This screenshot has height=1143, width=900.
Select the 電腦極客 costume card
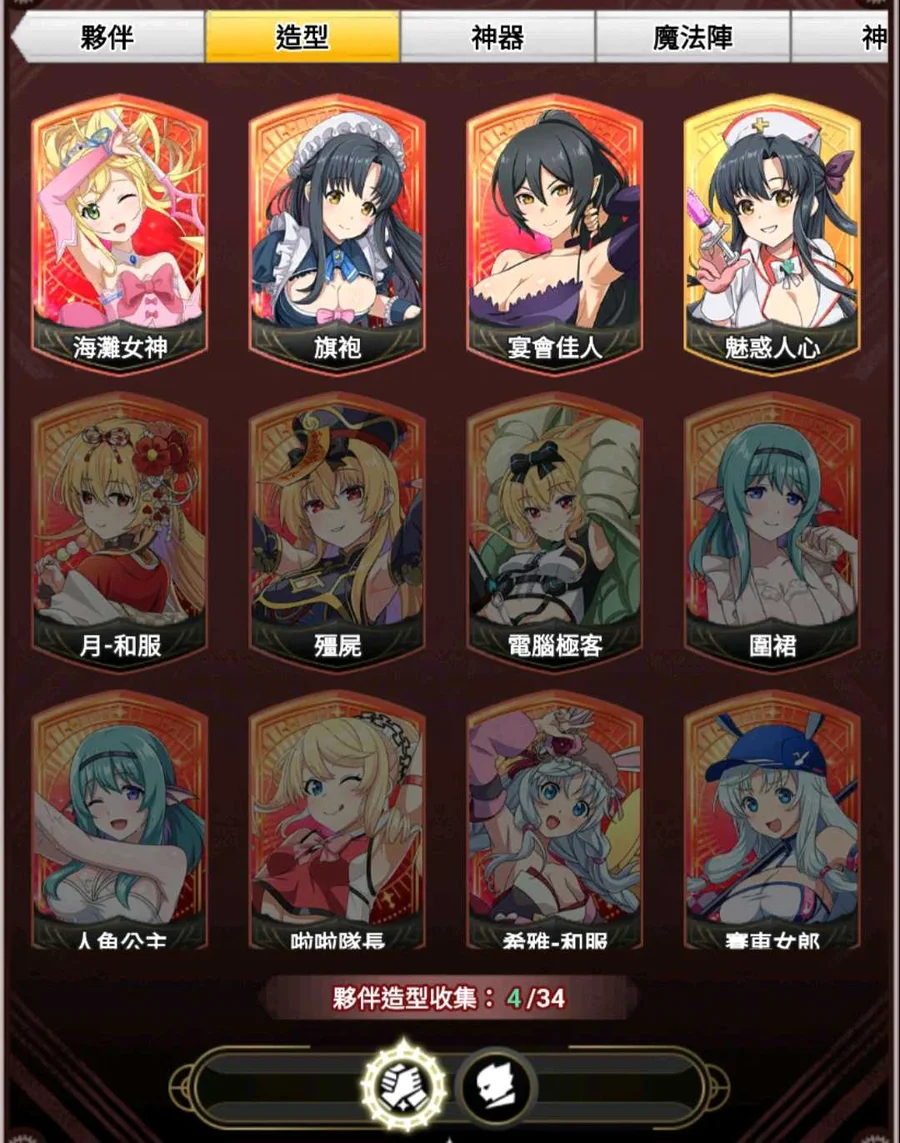pos(554,530)
